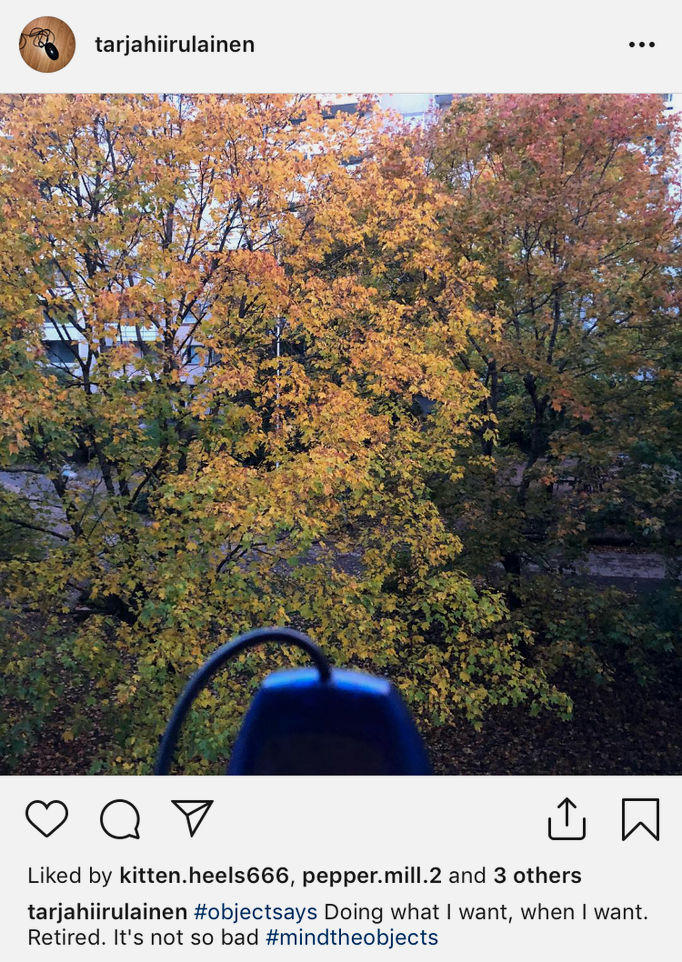Open tarjahiirulainen's profile picture
This screenshot has width=682, height=962.
click(x=47, y=45)
